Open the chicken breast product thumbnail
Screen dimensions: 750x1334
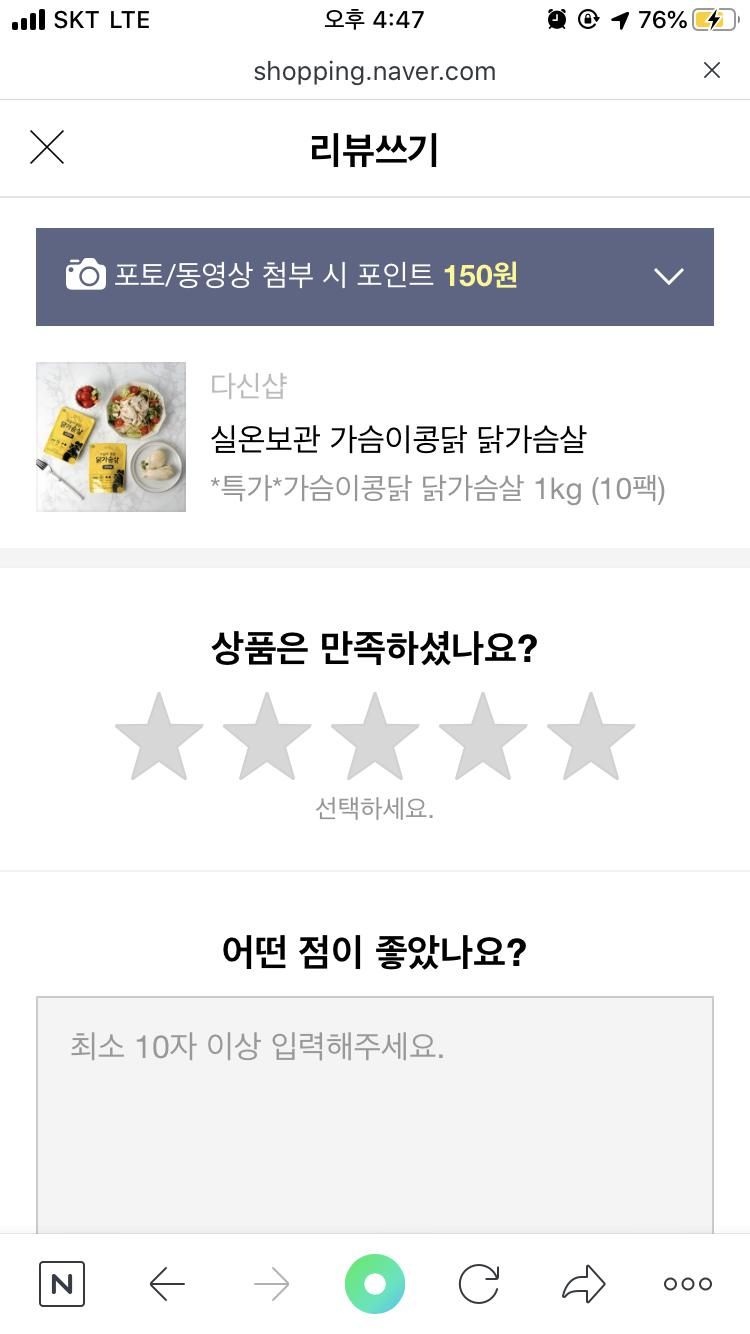(x=111, y=437)
